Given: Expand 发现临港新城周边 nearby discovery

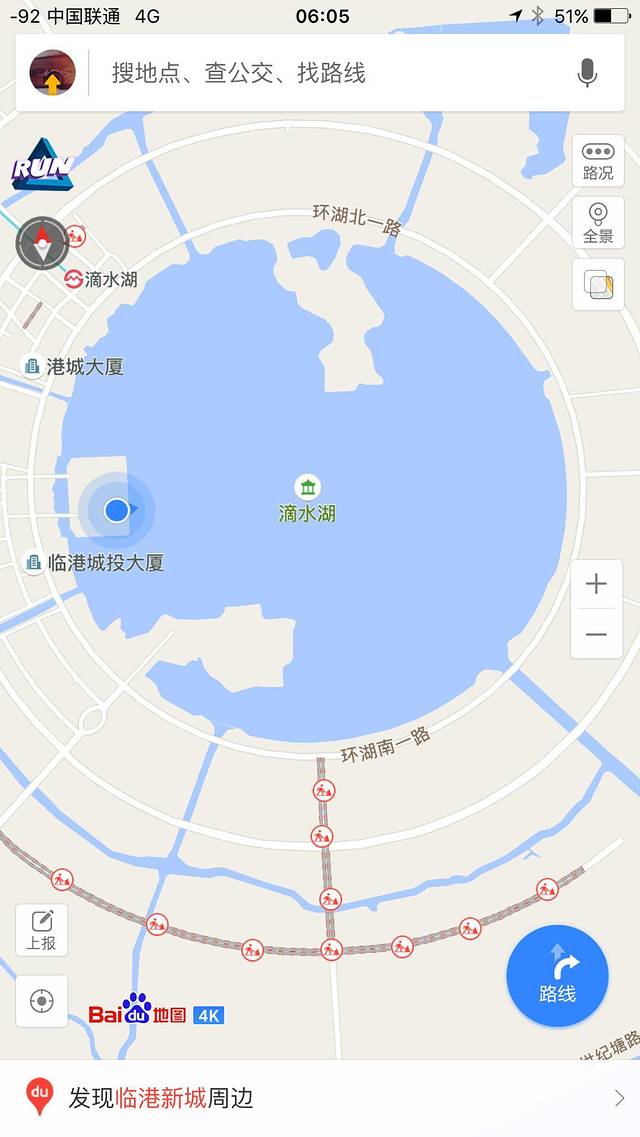Looking at the screenshot, I should click(320, 1098).
